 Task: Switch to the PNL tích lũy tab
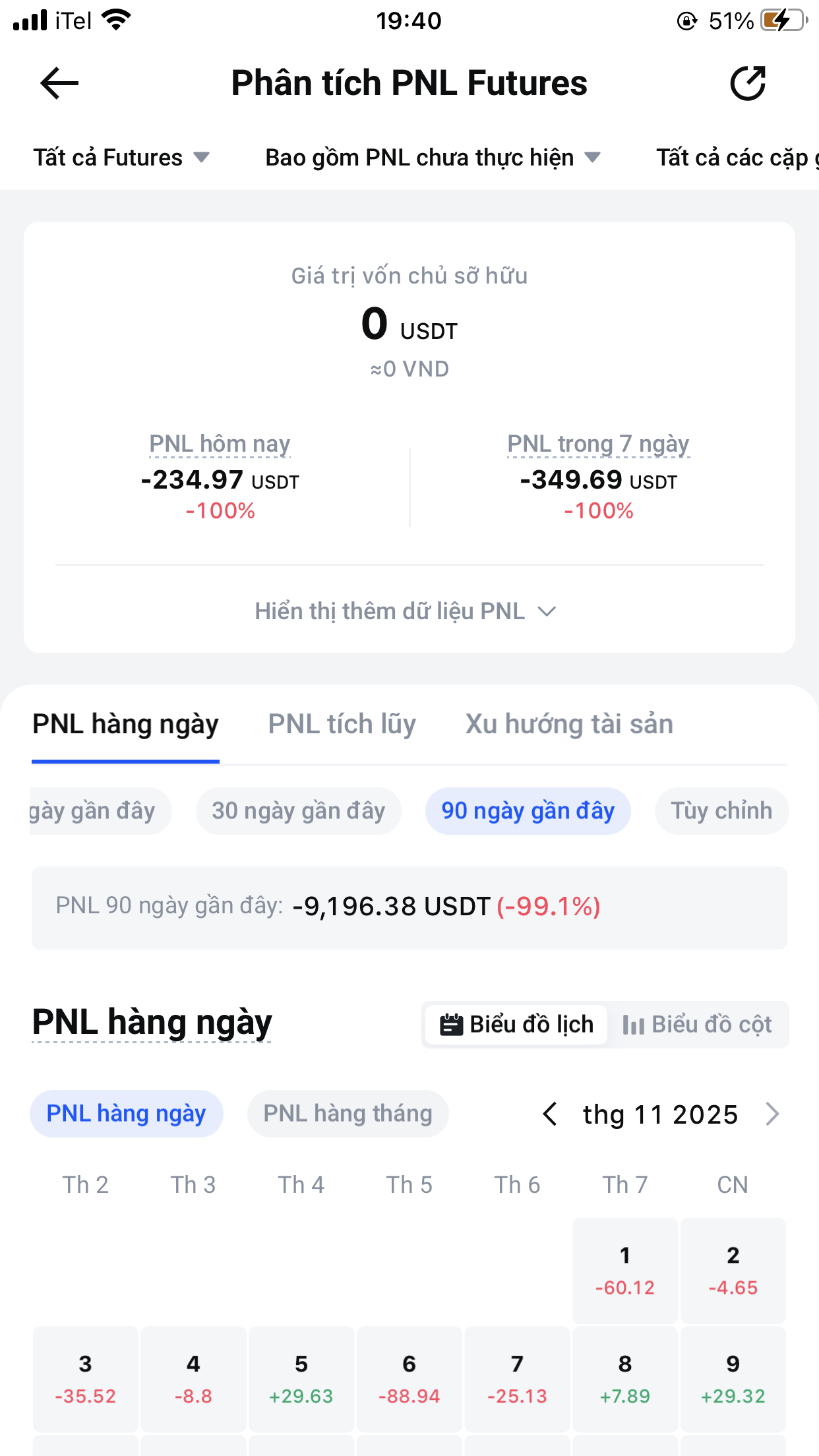(342, 724)
